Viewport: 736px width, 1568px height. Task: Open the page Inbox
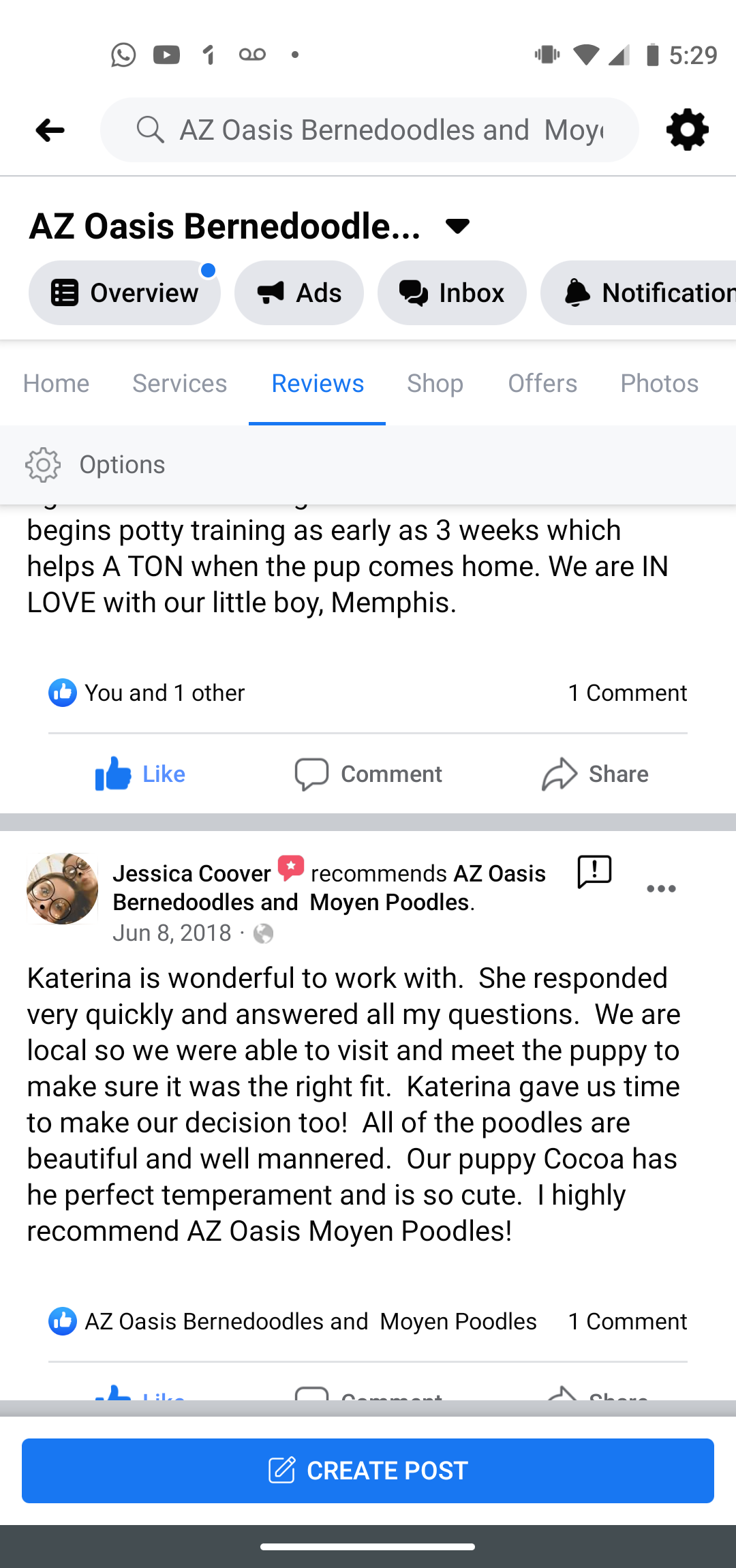coord(452,293)
